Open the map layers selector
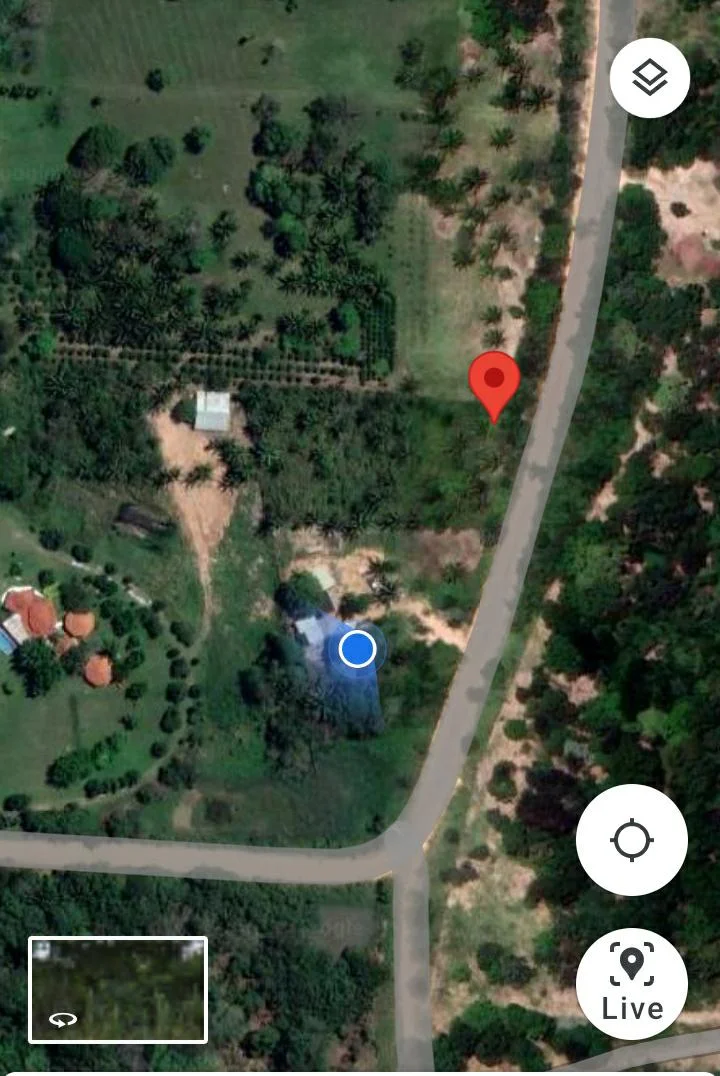The height and width of the screenshot is (1076, 720). 650,77
